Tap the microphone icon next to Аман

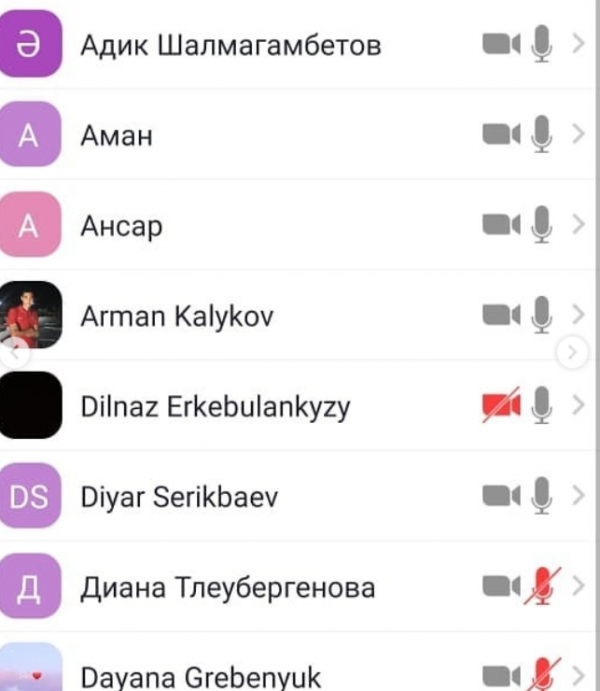pos(541,135)
